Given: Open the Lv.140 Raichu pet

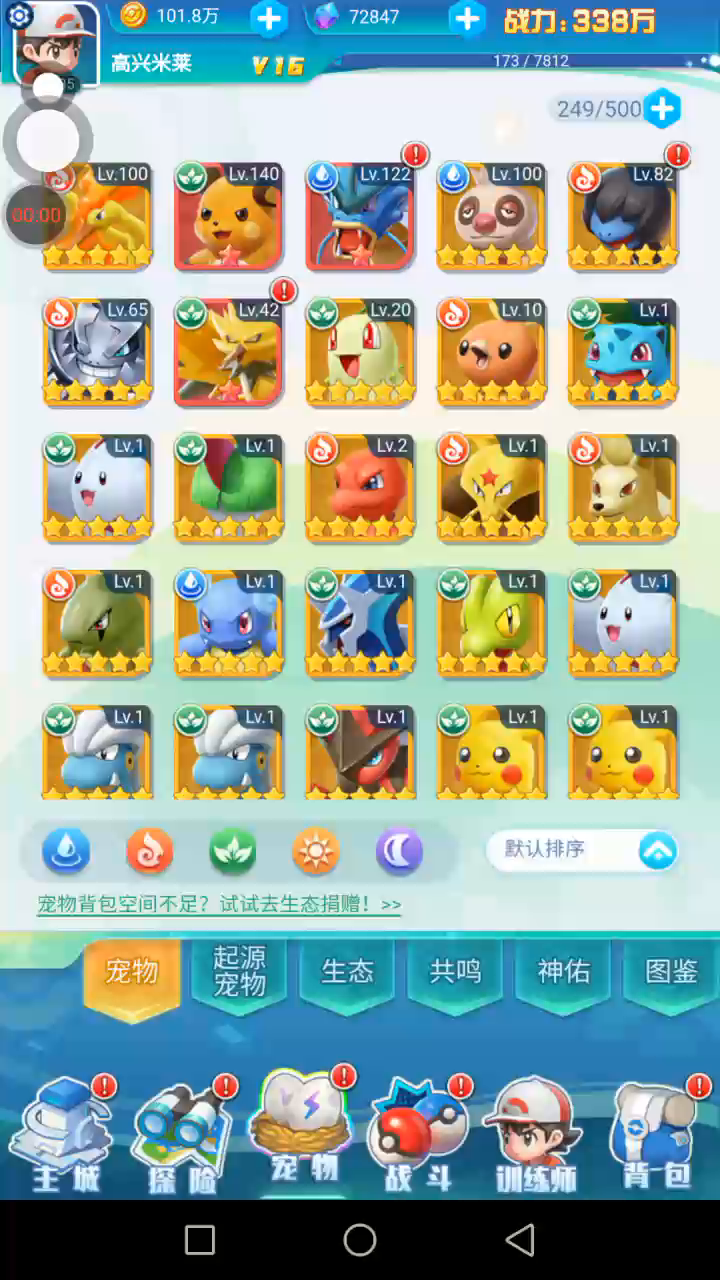Looking at the screenshot, I should coord(228,217).
